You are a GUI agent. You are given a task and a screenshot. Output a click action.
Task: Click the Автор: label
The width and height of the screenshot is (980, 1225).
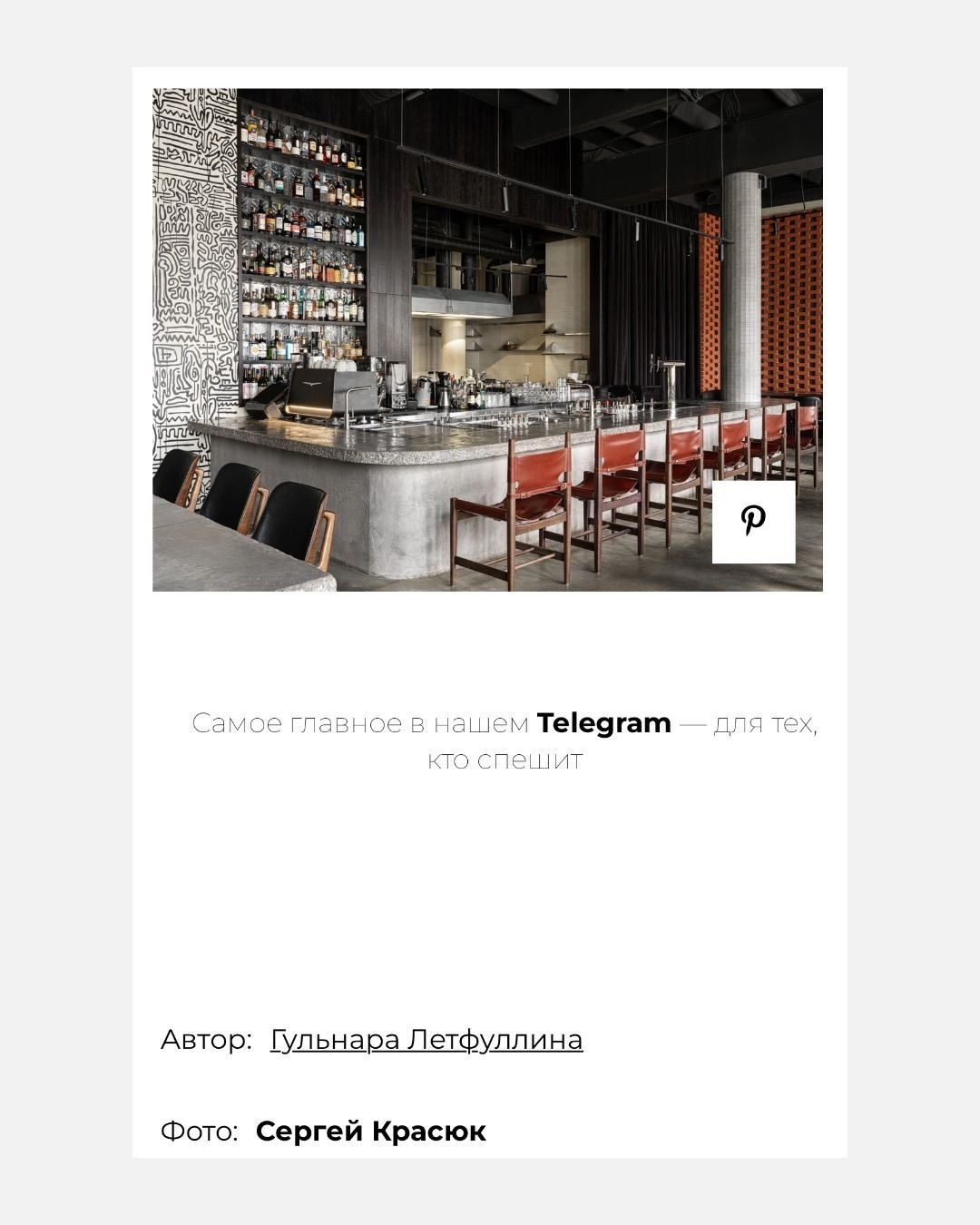point(206,1040)
